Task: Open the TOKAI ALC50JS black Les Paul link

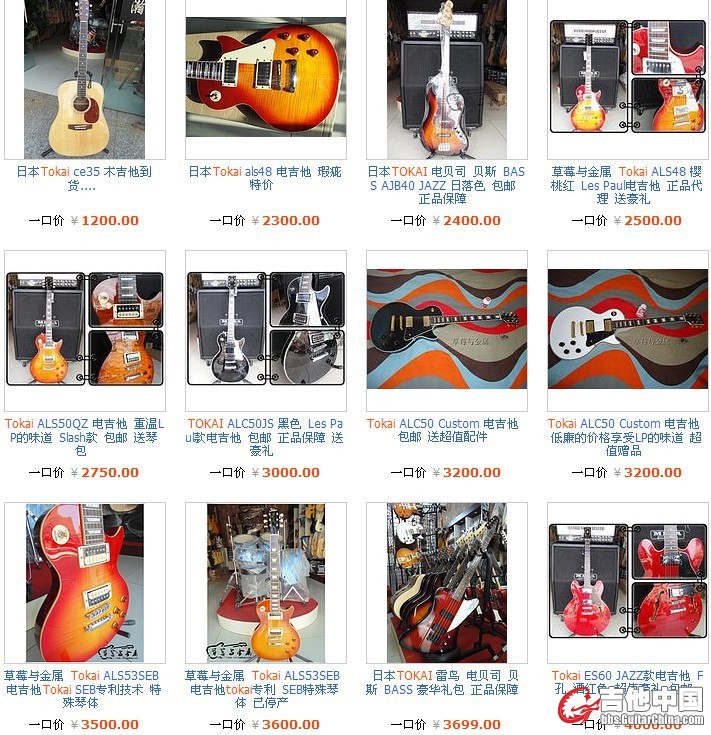Action: point(265,437)
